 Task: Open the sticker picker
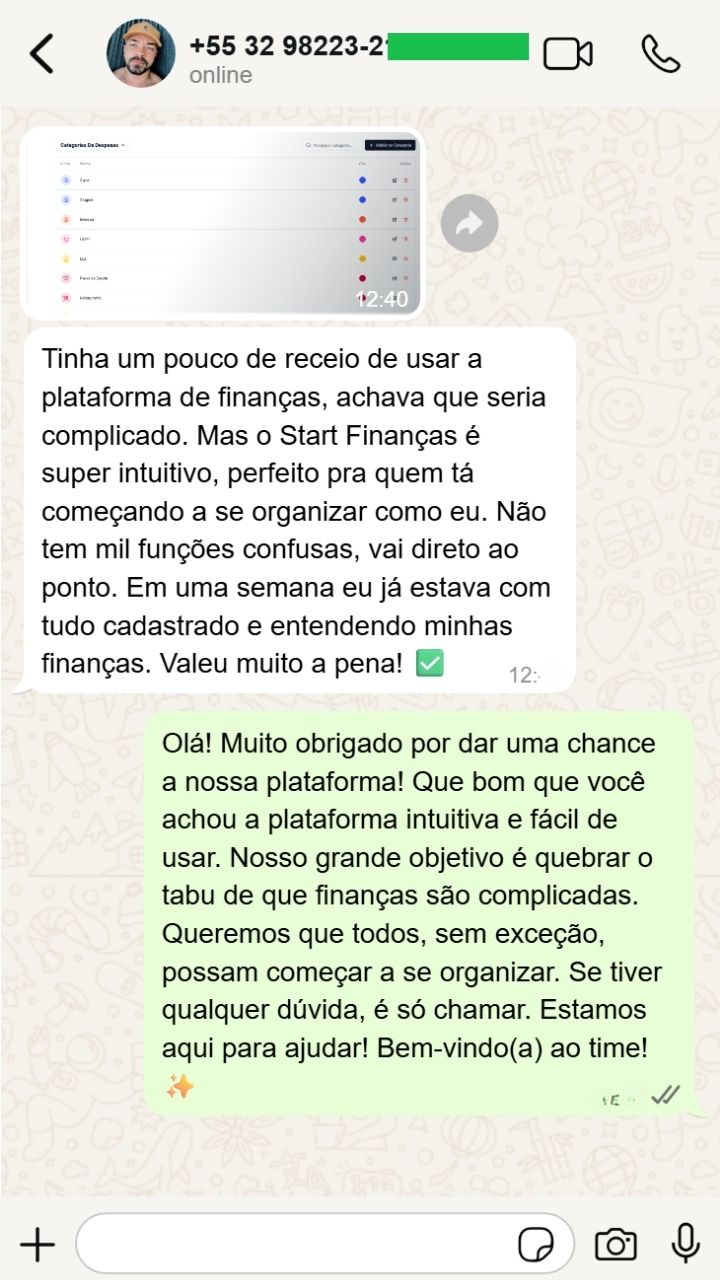point(536,1245)
